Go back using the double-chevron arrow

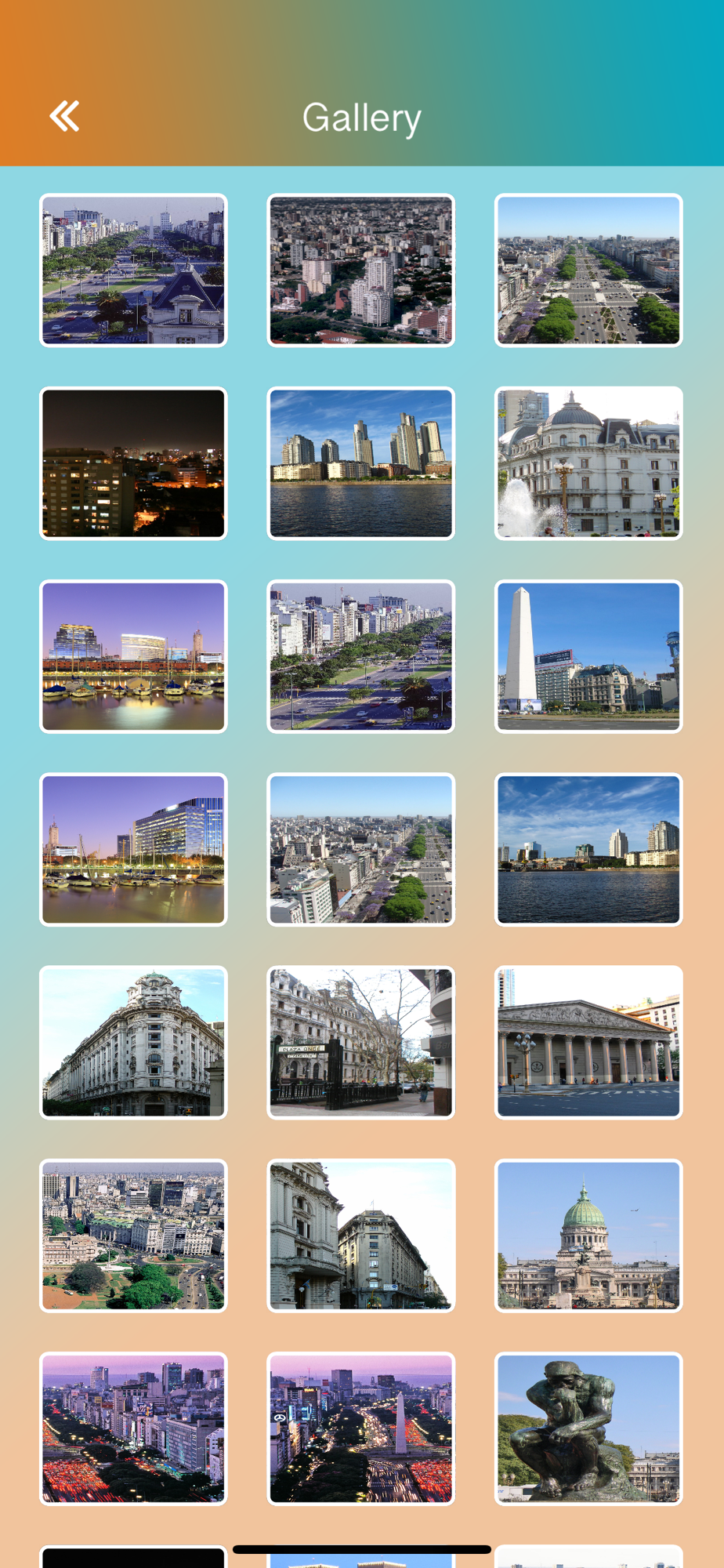tap(64, 117)
